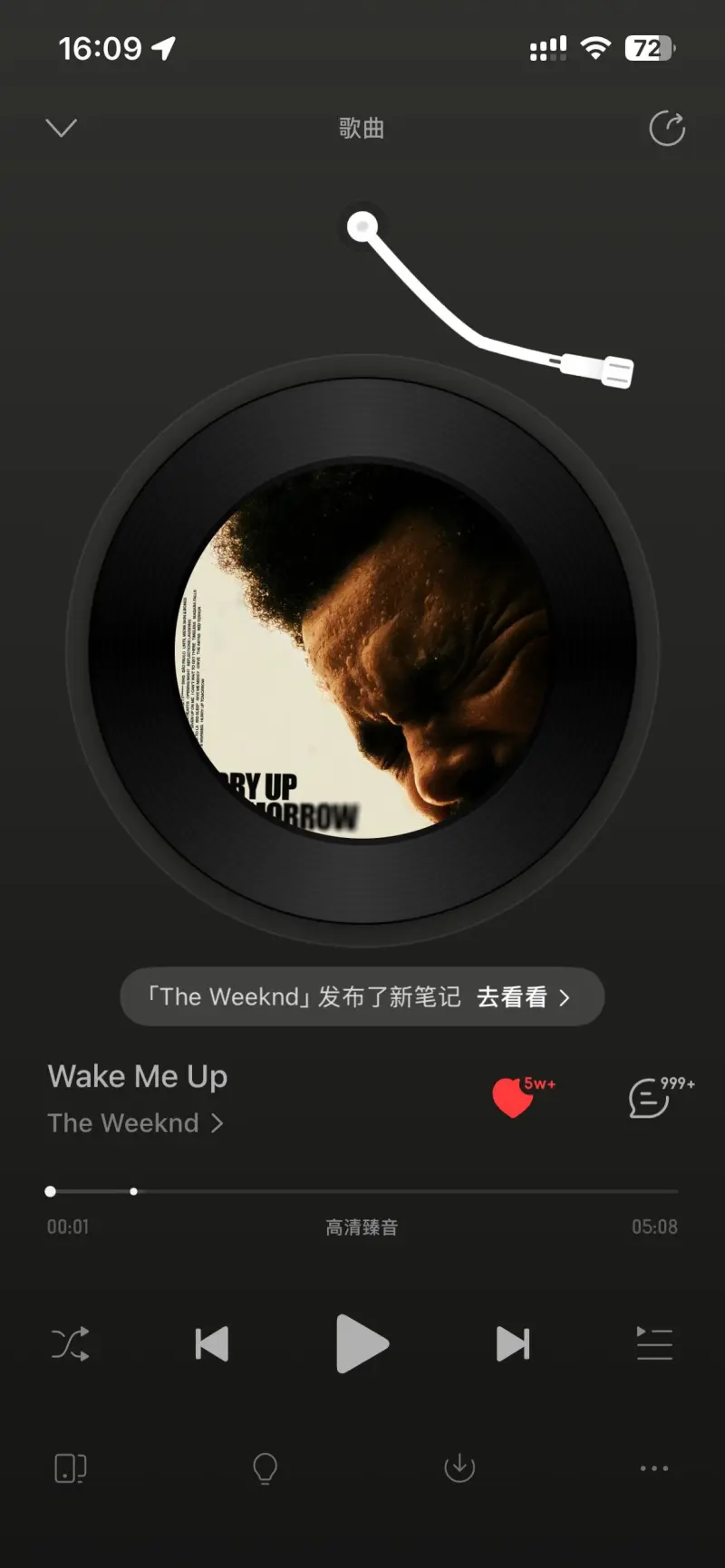Skip to the next track
This screenshot has height=1568, width=725.
513,1344
